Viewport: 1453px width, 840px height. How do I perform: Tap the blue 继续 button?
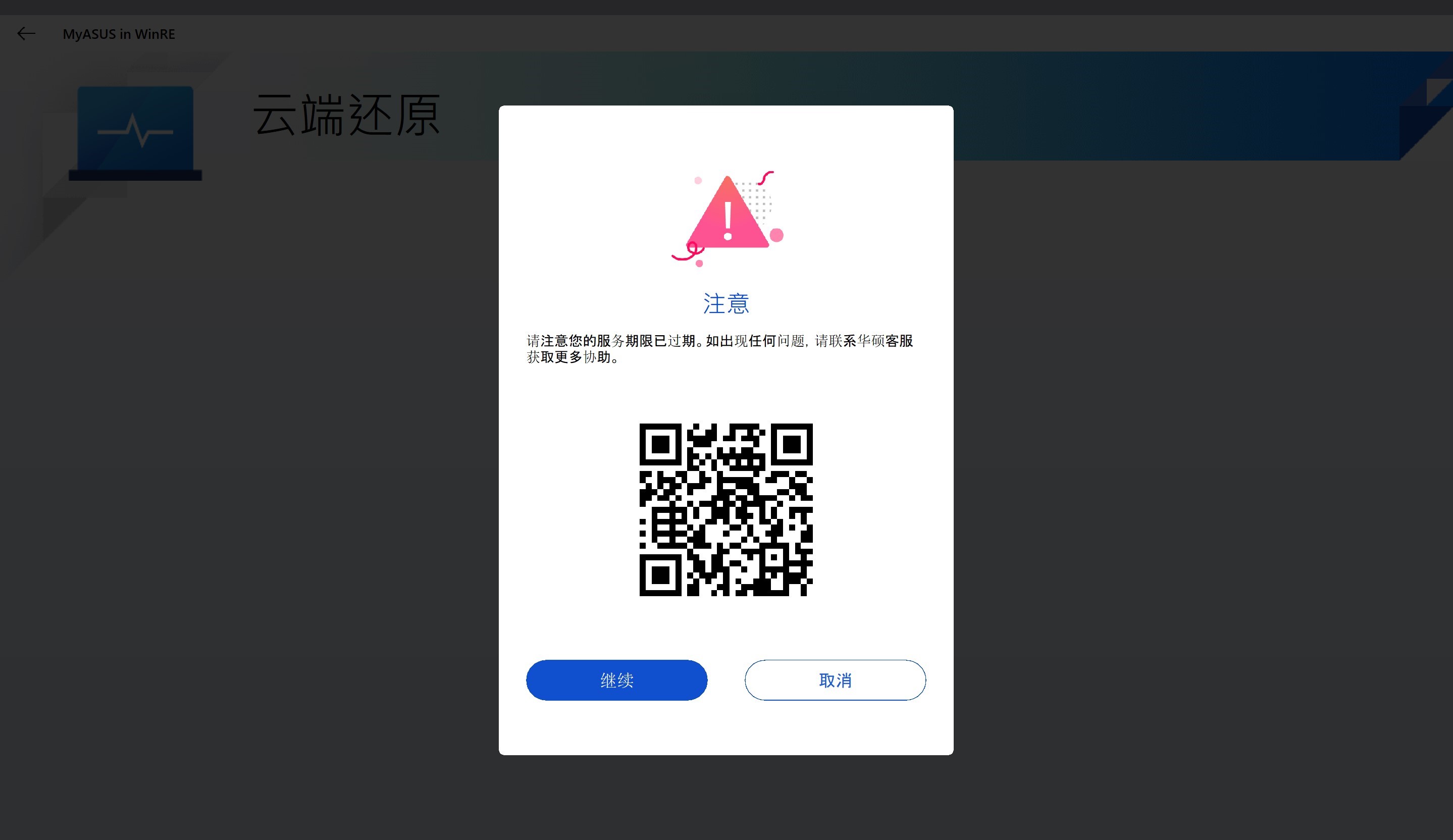point(616,680)
